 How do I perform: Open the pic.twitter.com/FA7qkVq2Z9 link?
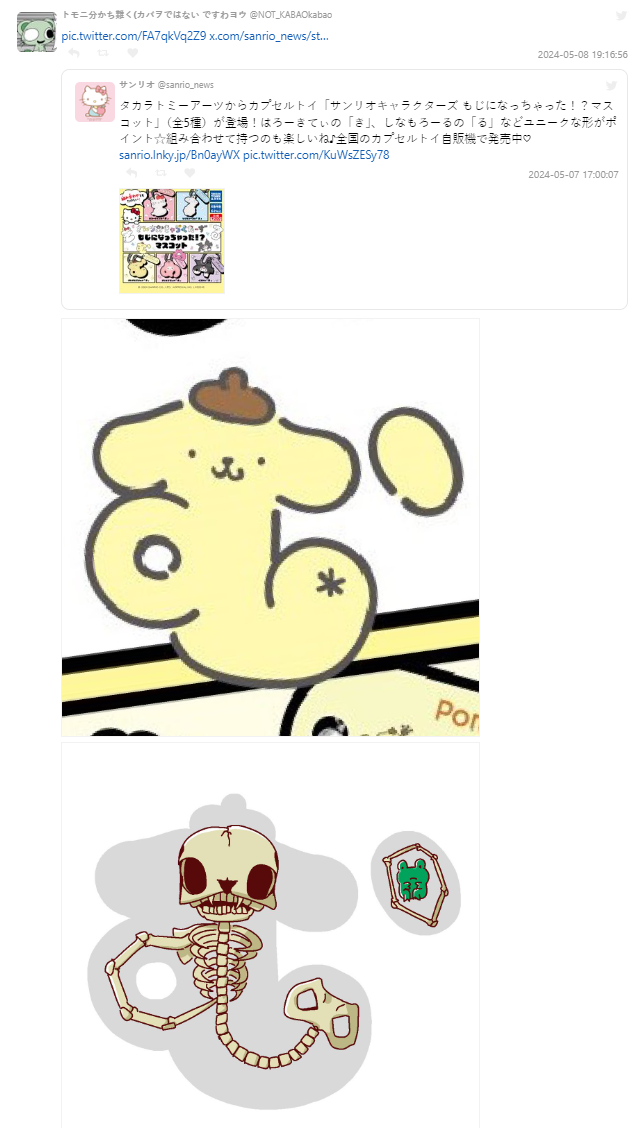pos(133,36)
